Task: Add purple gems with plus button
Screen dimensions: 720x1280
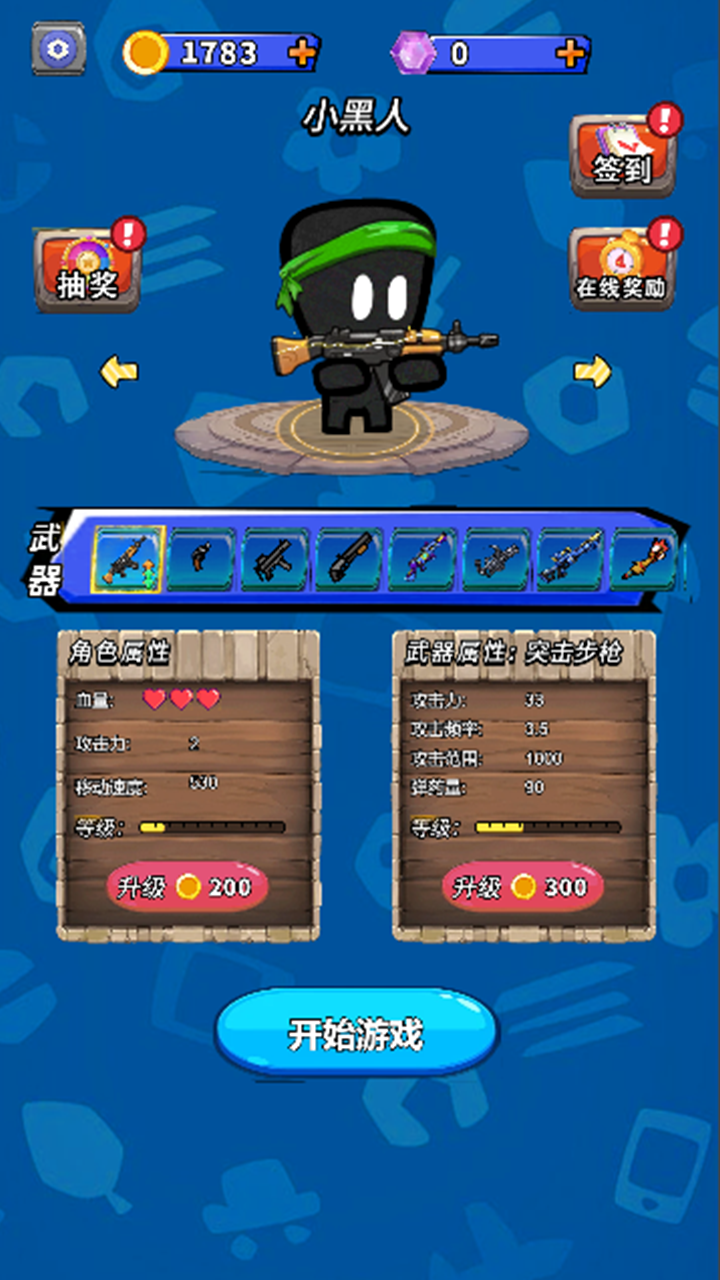Action: pos(570,53)
